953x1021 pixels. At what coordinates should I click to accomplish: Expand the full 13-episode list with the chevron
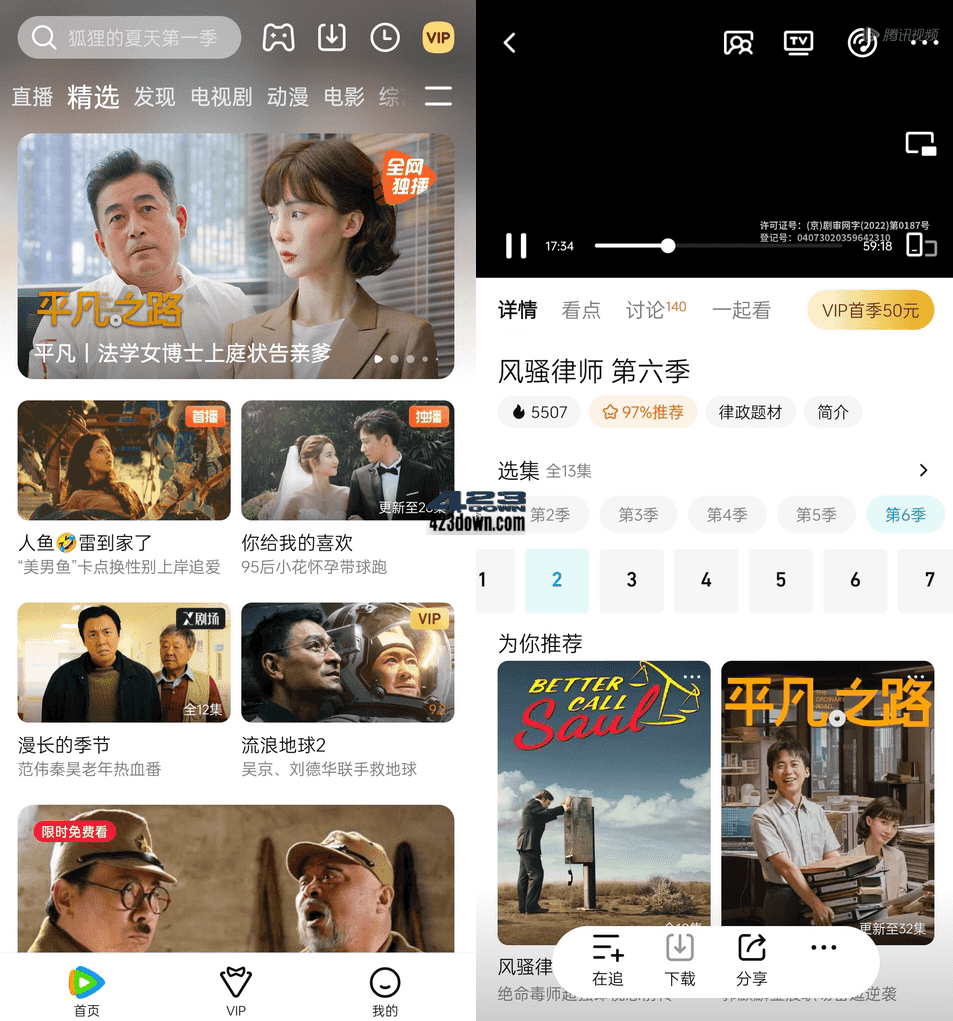[922, 470]
